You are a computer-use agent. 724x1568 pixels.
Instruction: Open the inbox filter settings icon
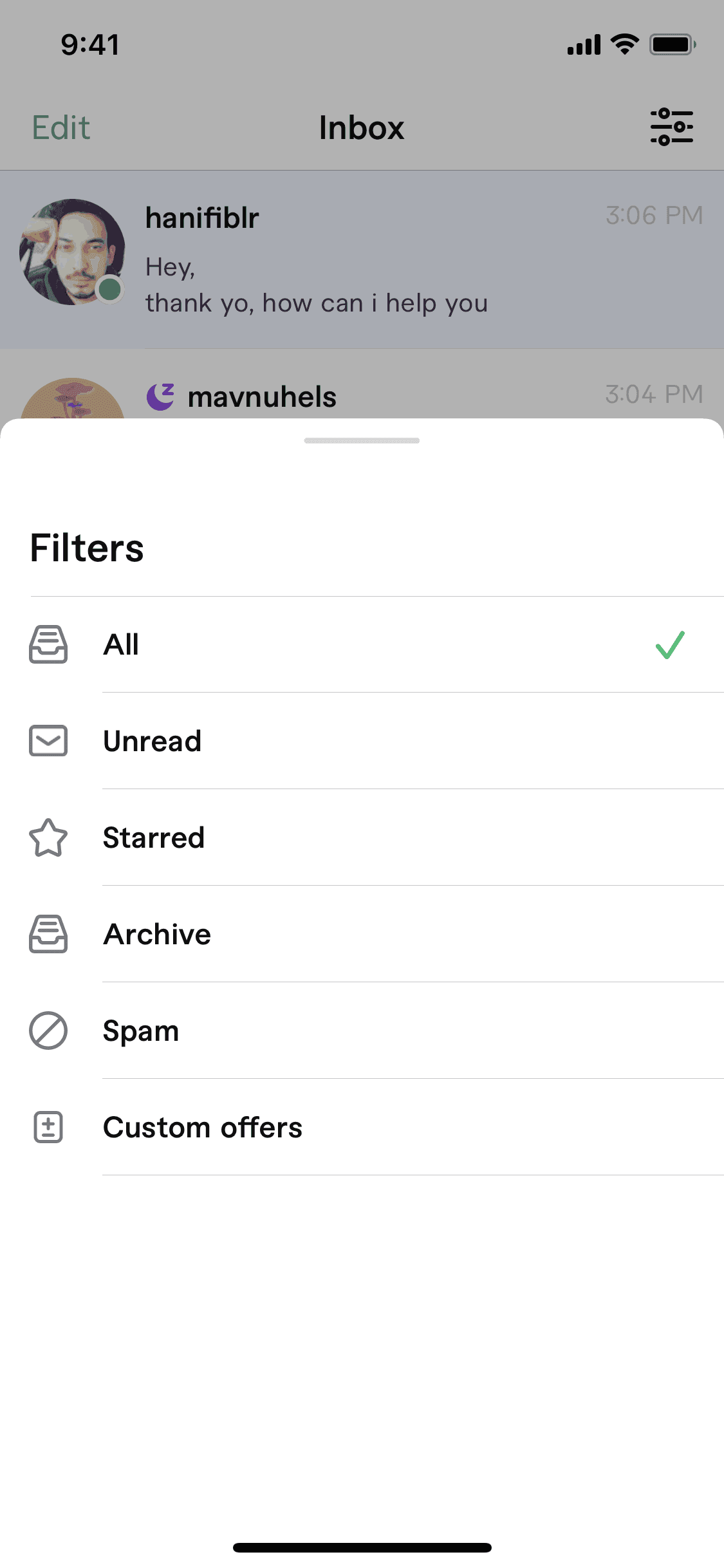pyautogui.click(x=672, y=127)
